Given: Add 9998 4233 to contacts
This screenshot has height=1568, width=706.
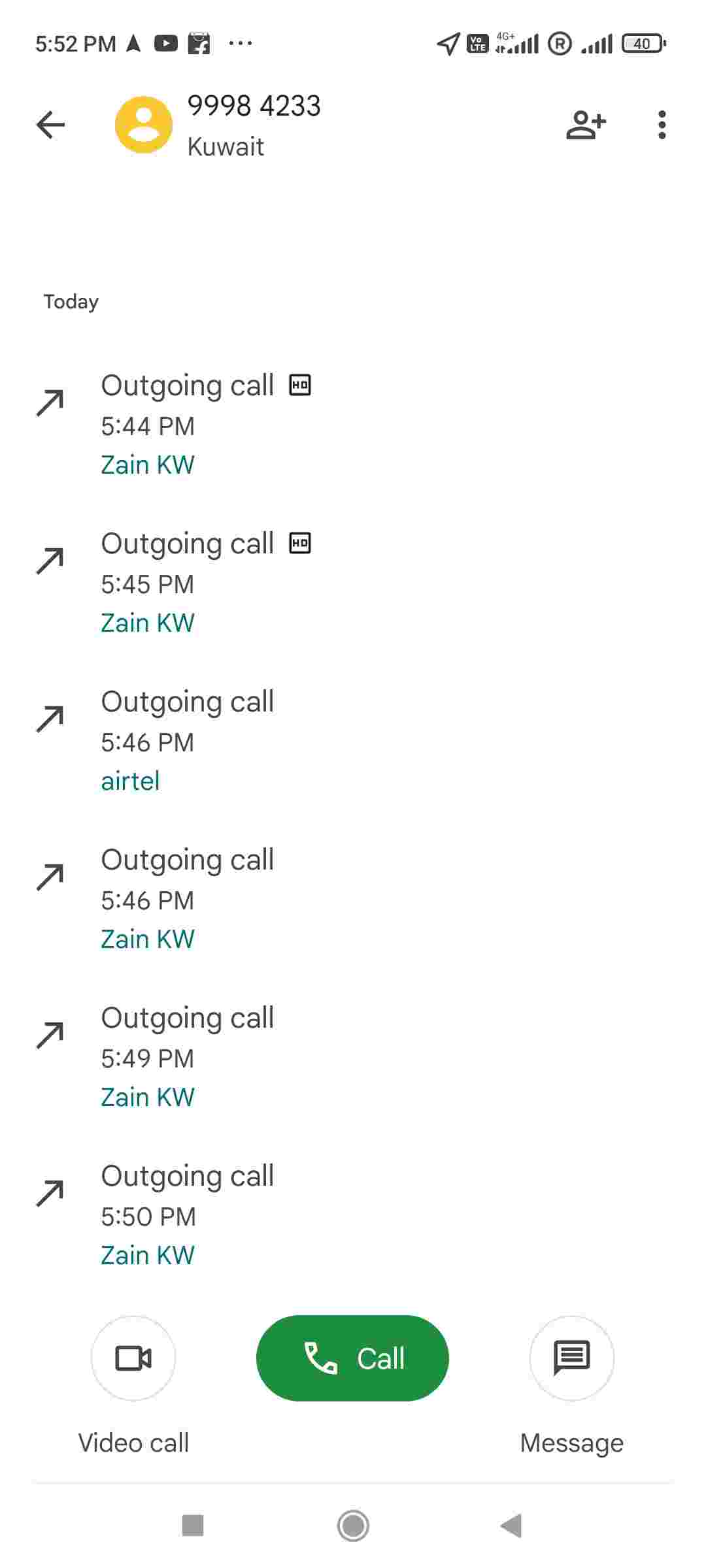Looking at the screenshot, I should pos(586,125).
